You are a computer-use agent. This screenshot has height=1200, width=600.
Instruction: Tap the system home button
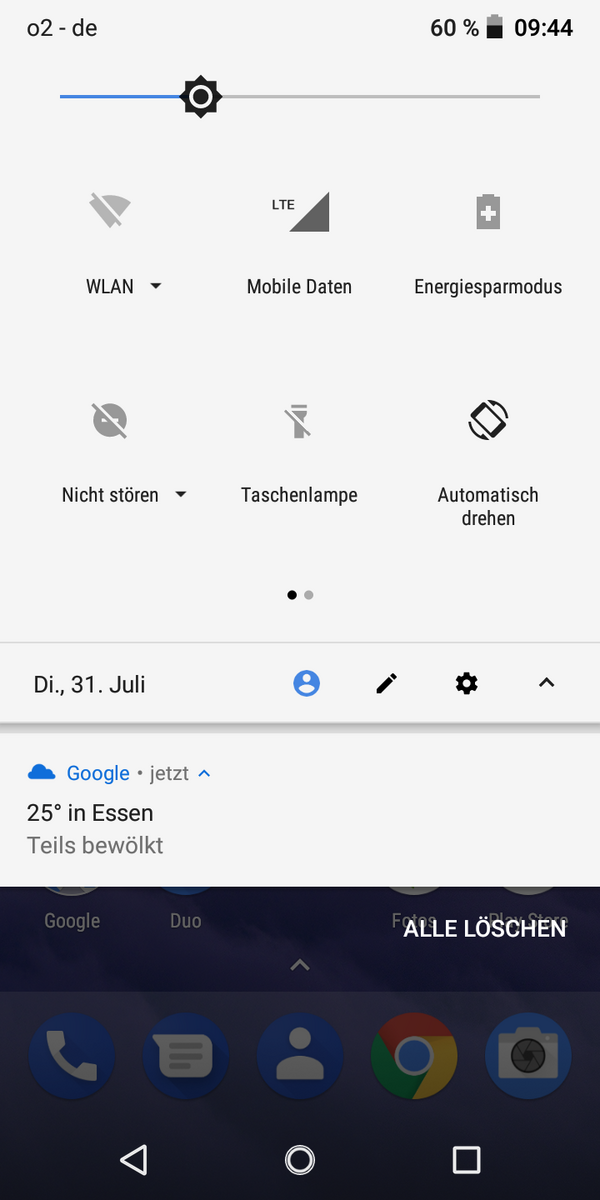pyautogui.click(x=300, y=1159)
